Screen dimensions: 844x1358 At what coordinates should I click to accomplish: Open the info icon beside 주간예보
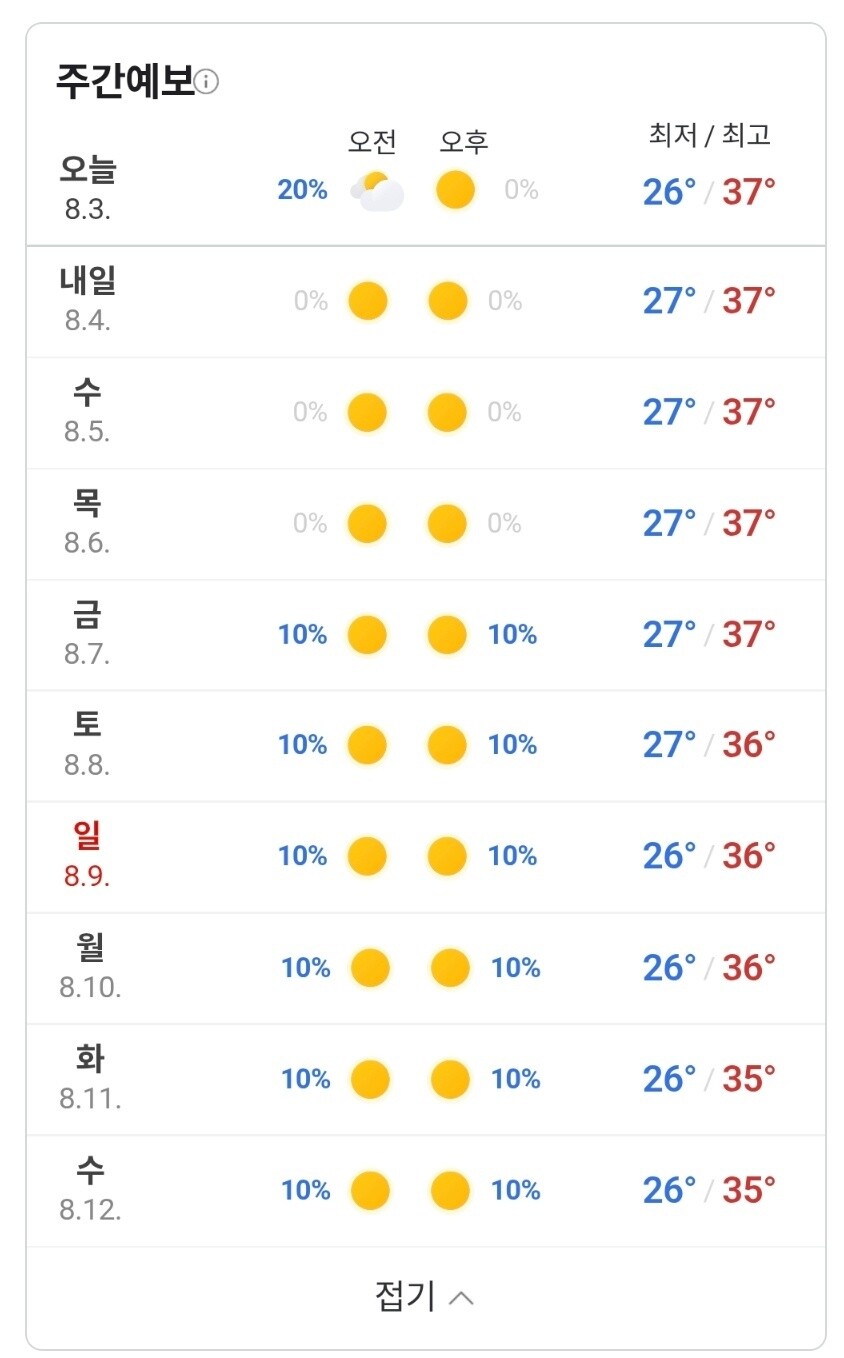206,82
